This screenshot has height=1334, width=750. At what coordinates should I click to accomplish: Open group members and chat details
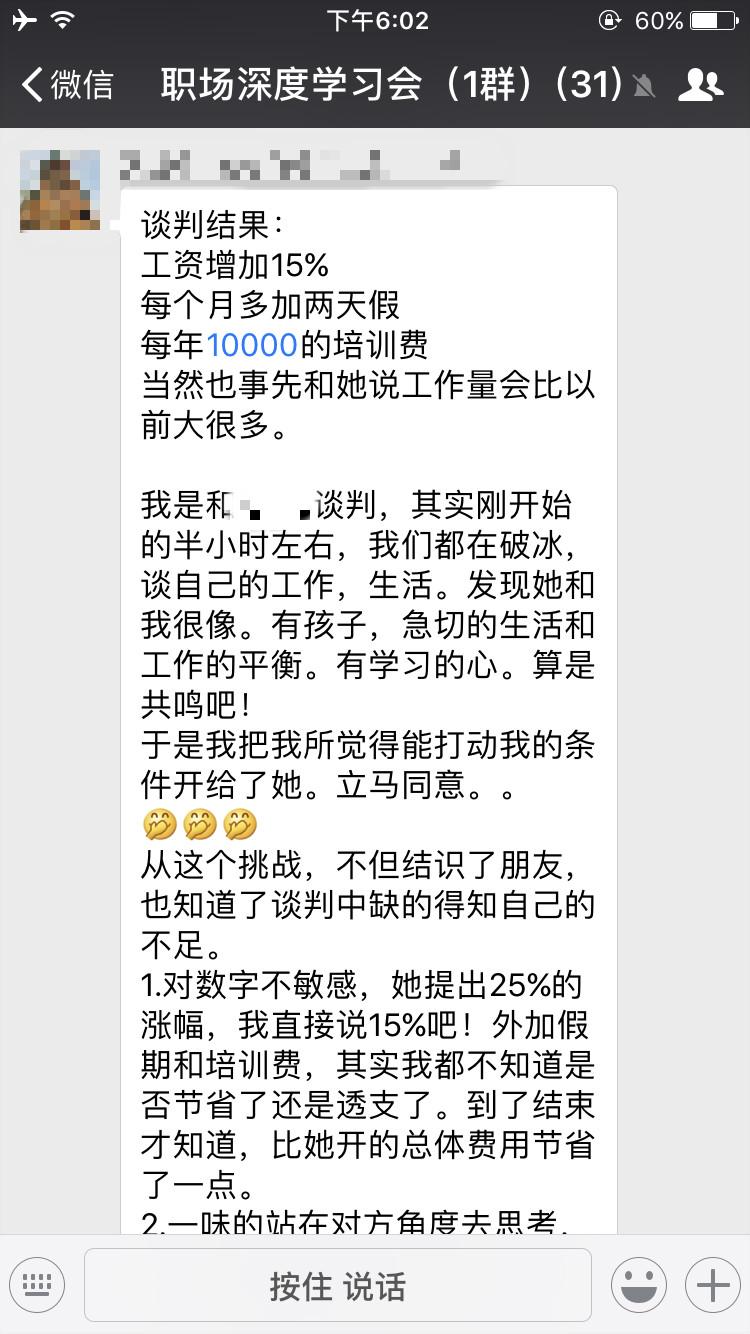pyautogui.click(x=700, y=85)
